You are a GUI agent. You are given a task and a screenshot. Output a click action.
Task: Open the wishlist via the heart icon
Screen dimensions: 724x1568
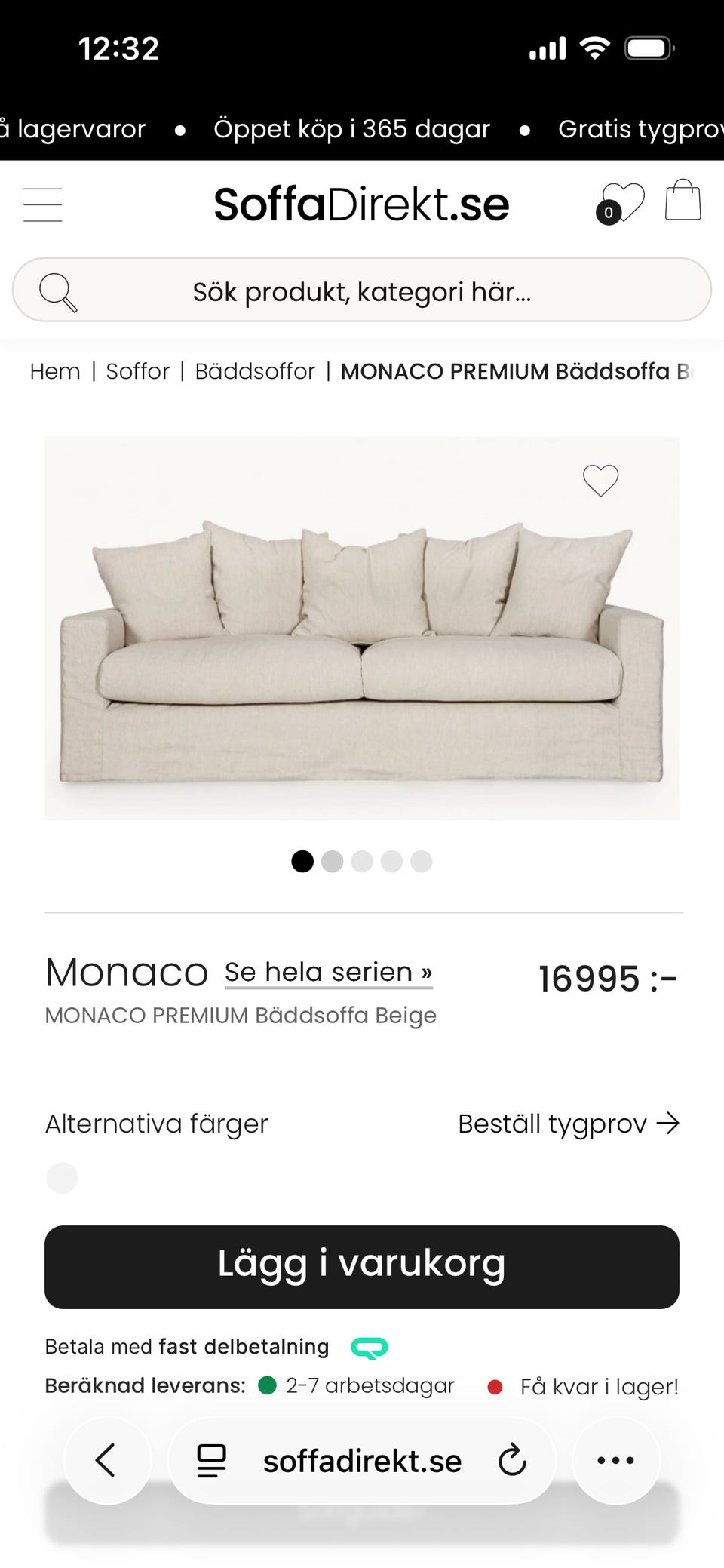tap(623, 201)
